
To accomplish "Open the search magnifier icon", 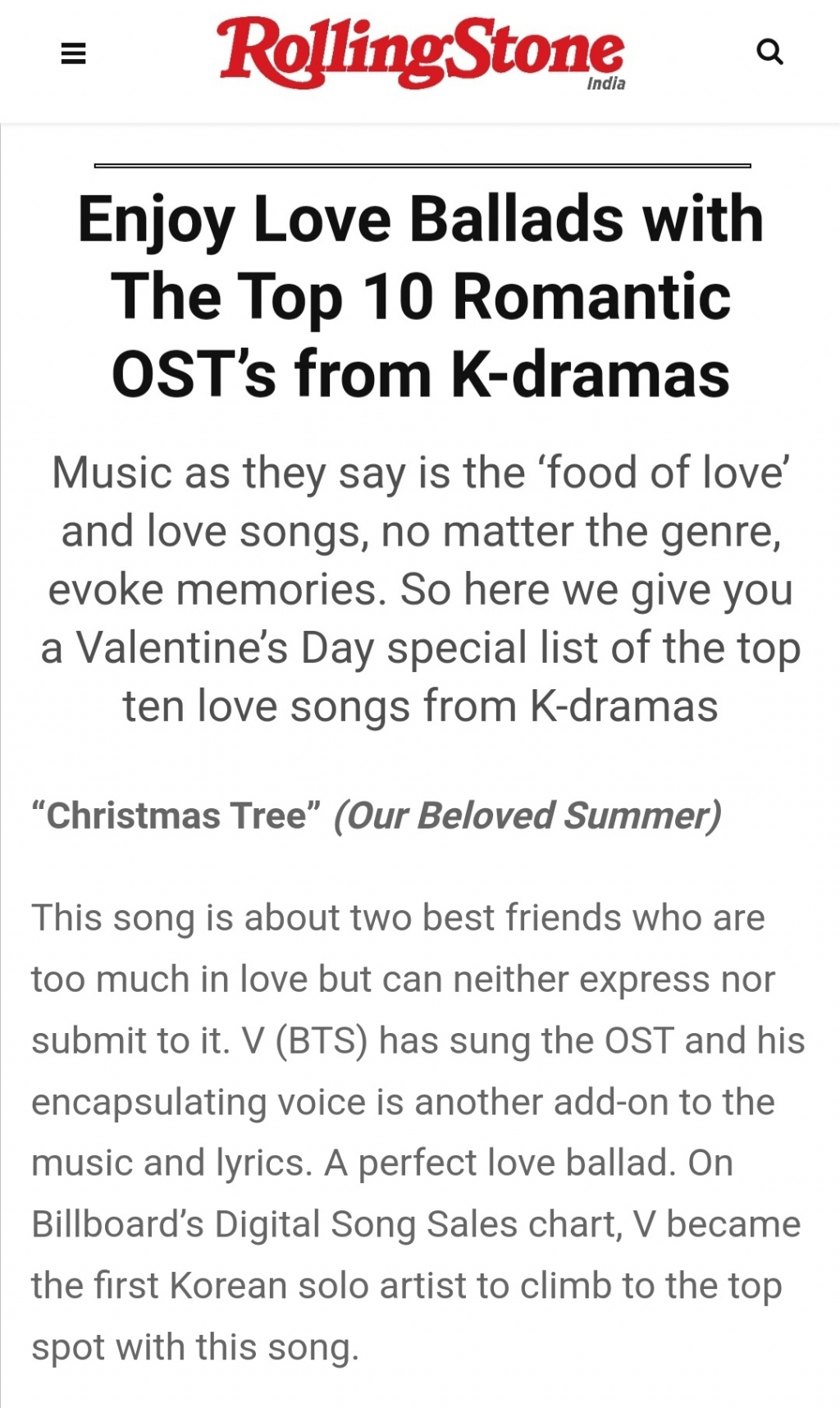I will [769, 53].
